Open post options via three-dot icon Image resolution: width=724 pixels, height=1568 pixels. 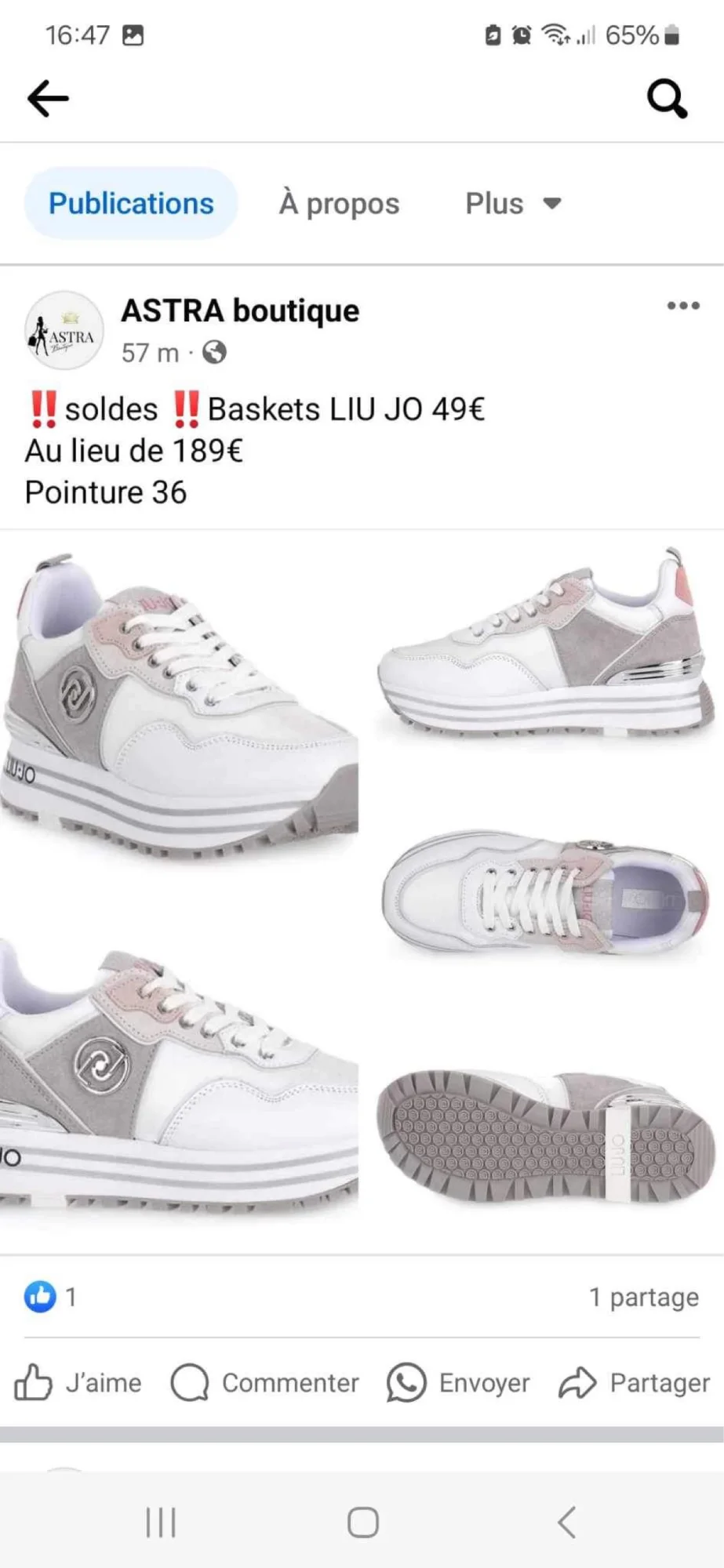click(x=683, y=307)
